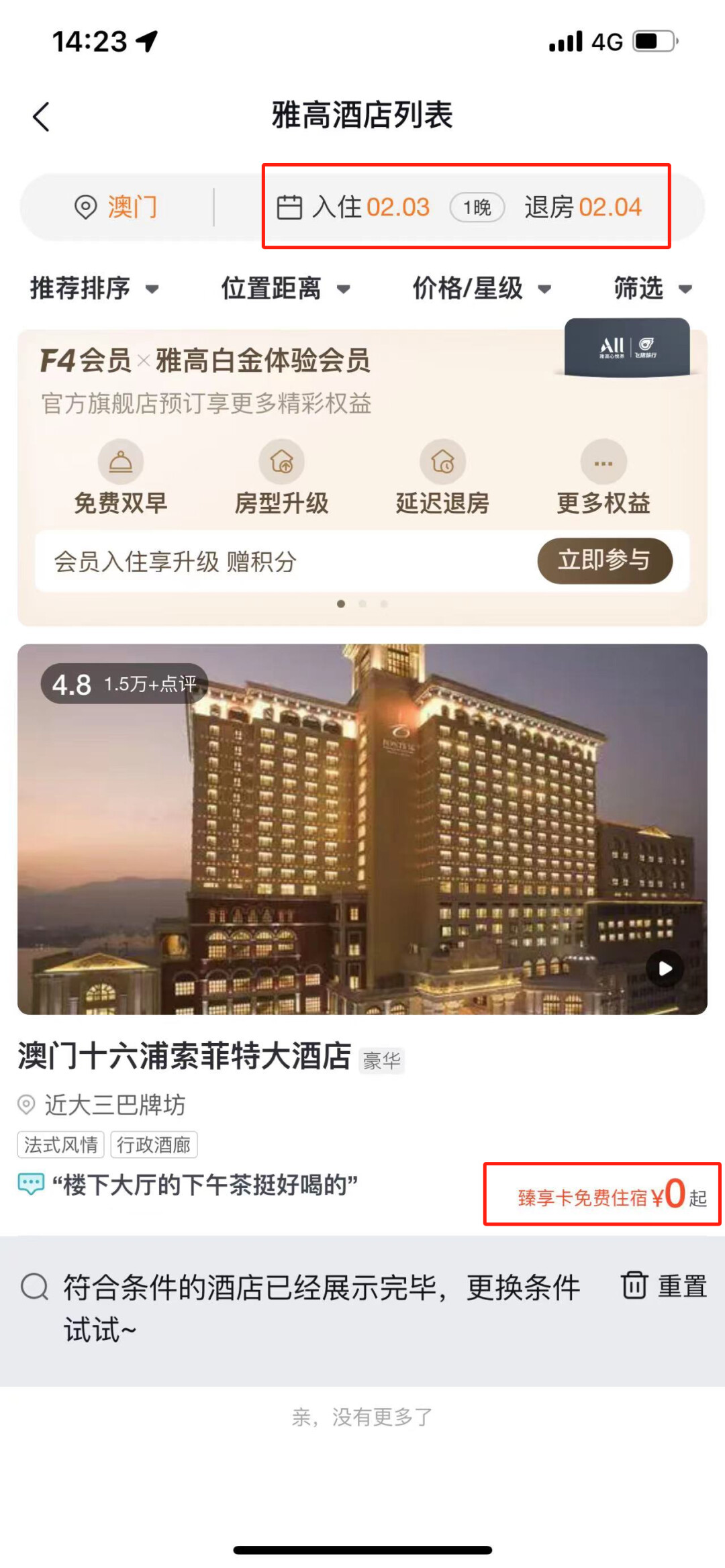Viewport: 725px width, 1568px height.
Task: Expand the 价格/星级 filter
Action: tap(481, 289)
